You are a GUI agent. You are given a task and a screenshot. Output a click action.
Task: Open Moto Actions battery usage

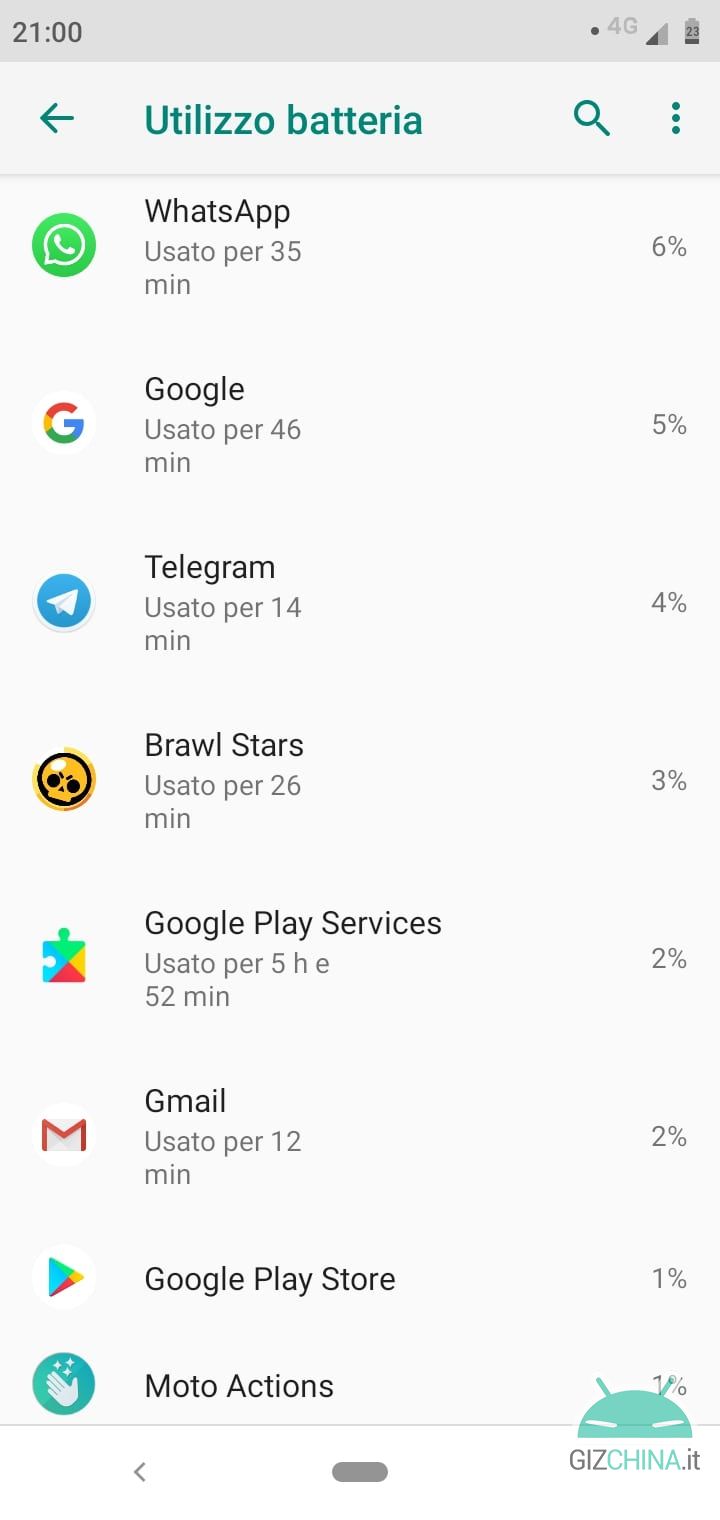(360, 1385)
